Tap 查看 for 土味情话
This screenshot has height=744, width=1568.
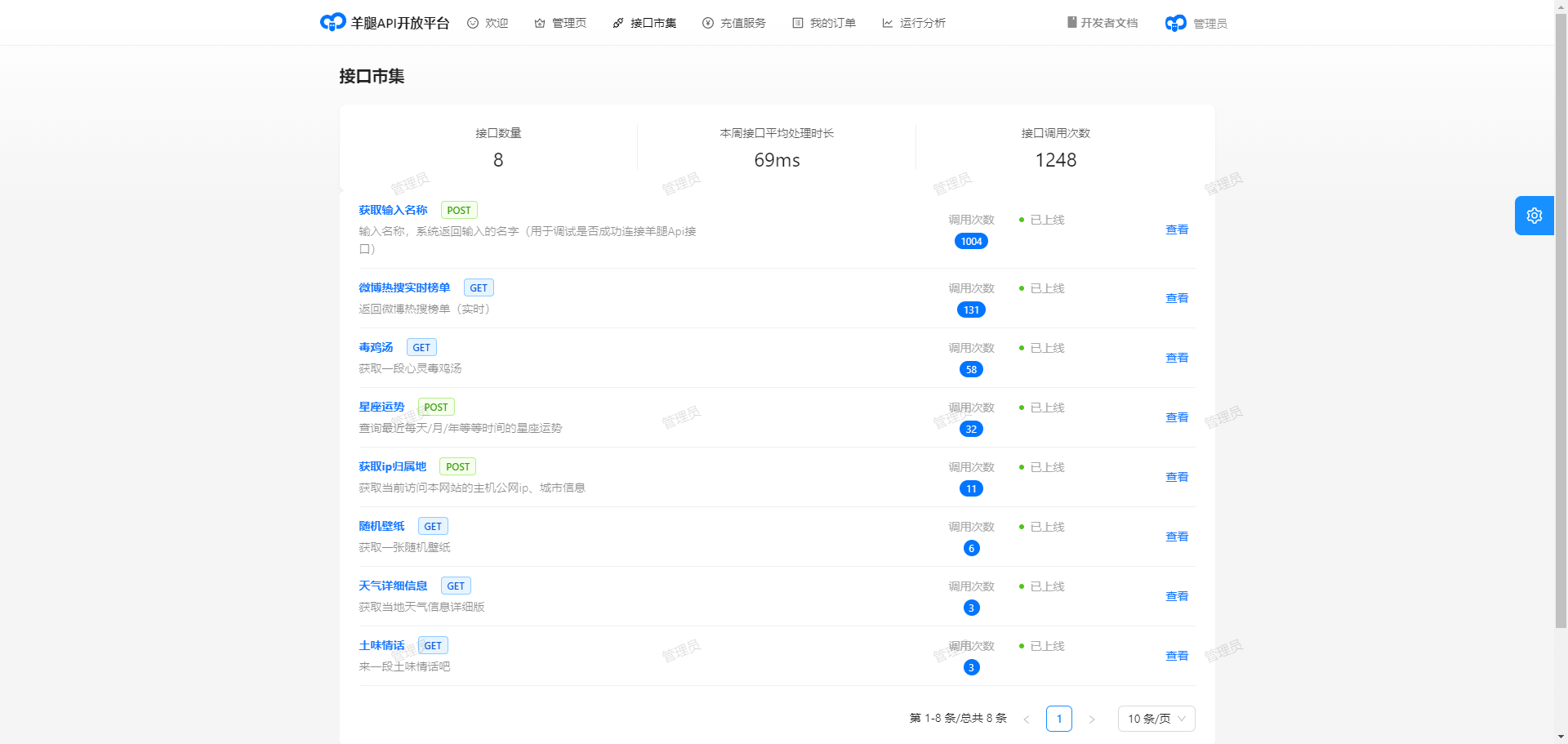pos(1176,656)
